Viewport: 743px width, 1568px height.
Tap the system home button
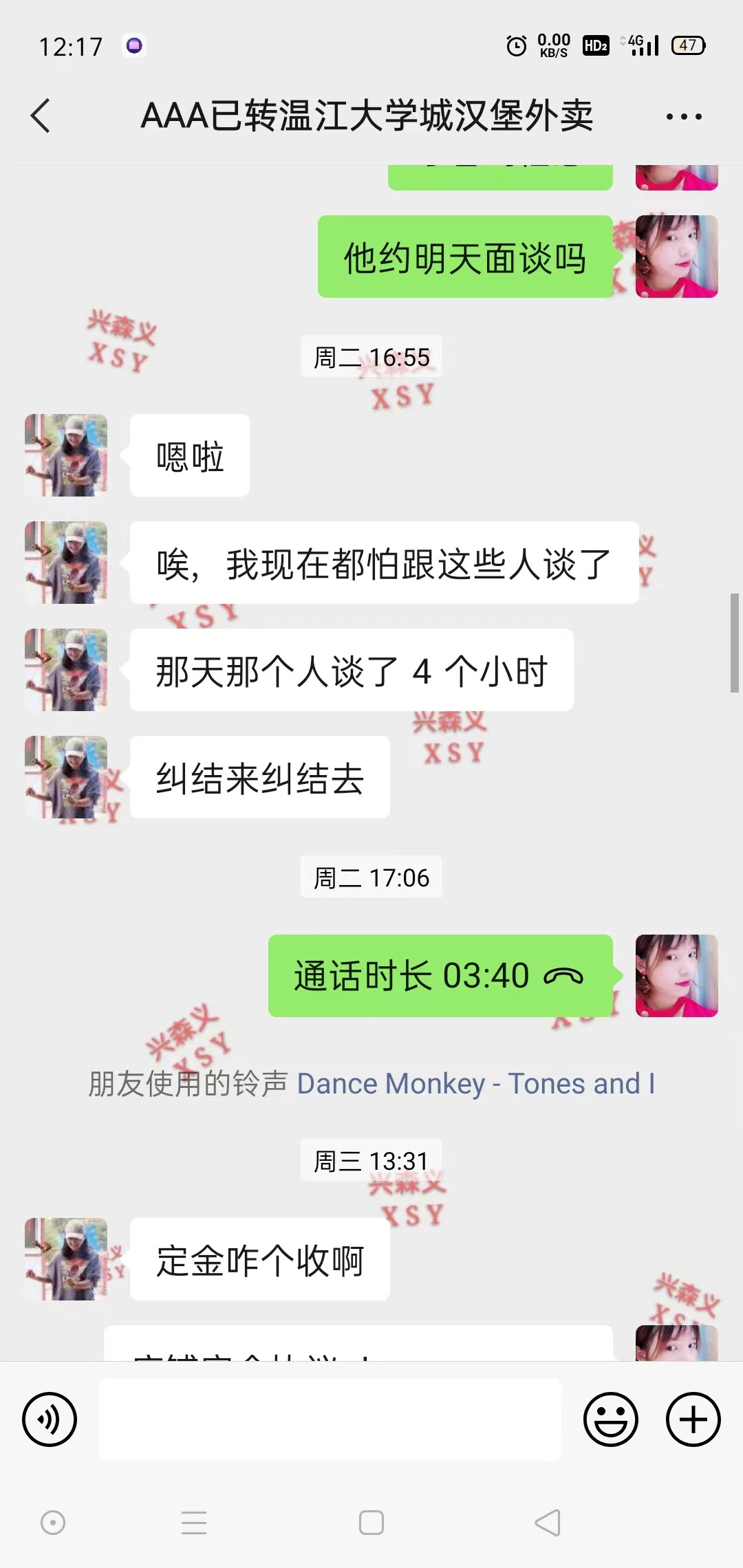[371, 1523]
